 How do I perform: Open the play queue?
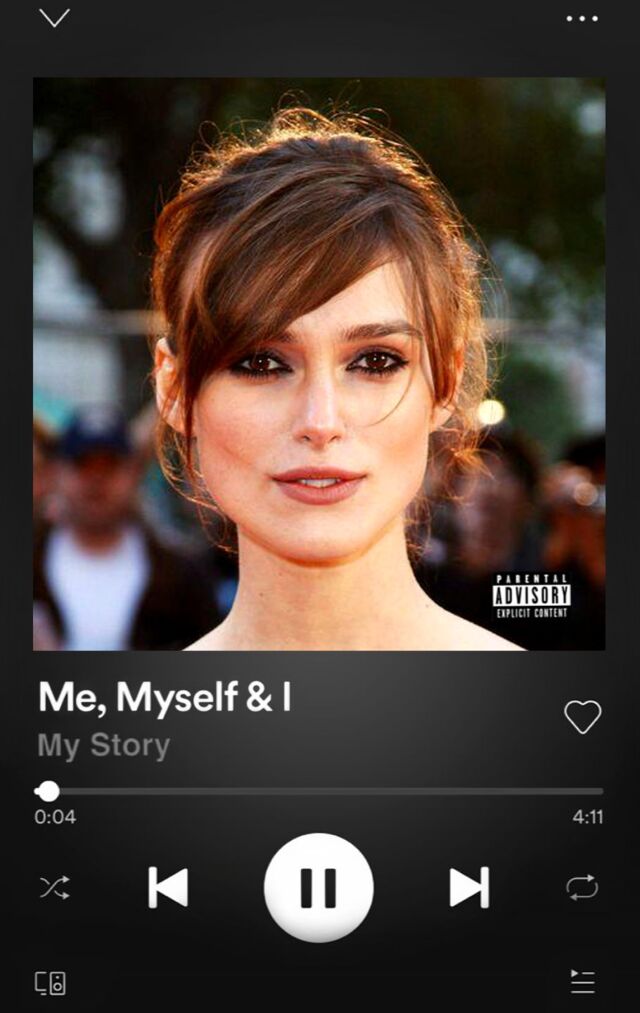pyautogui.click(x=582, y=981)
